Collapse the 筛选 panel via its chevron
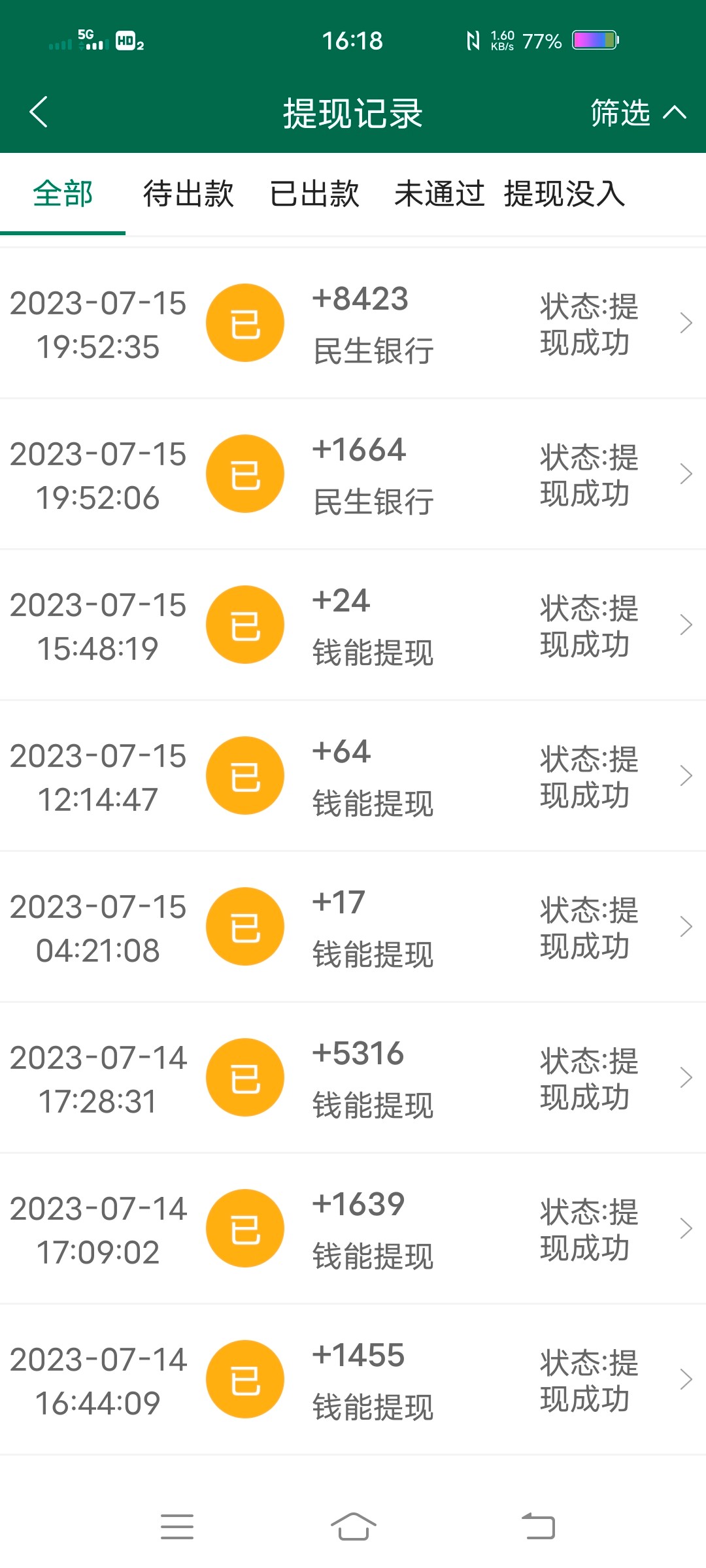This screenshot has height=1568, width=706. [x=674, y=111]
